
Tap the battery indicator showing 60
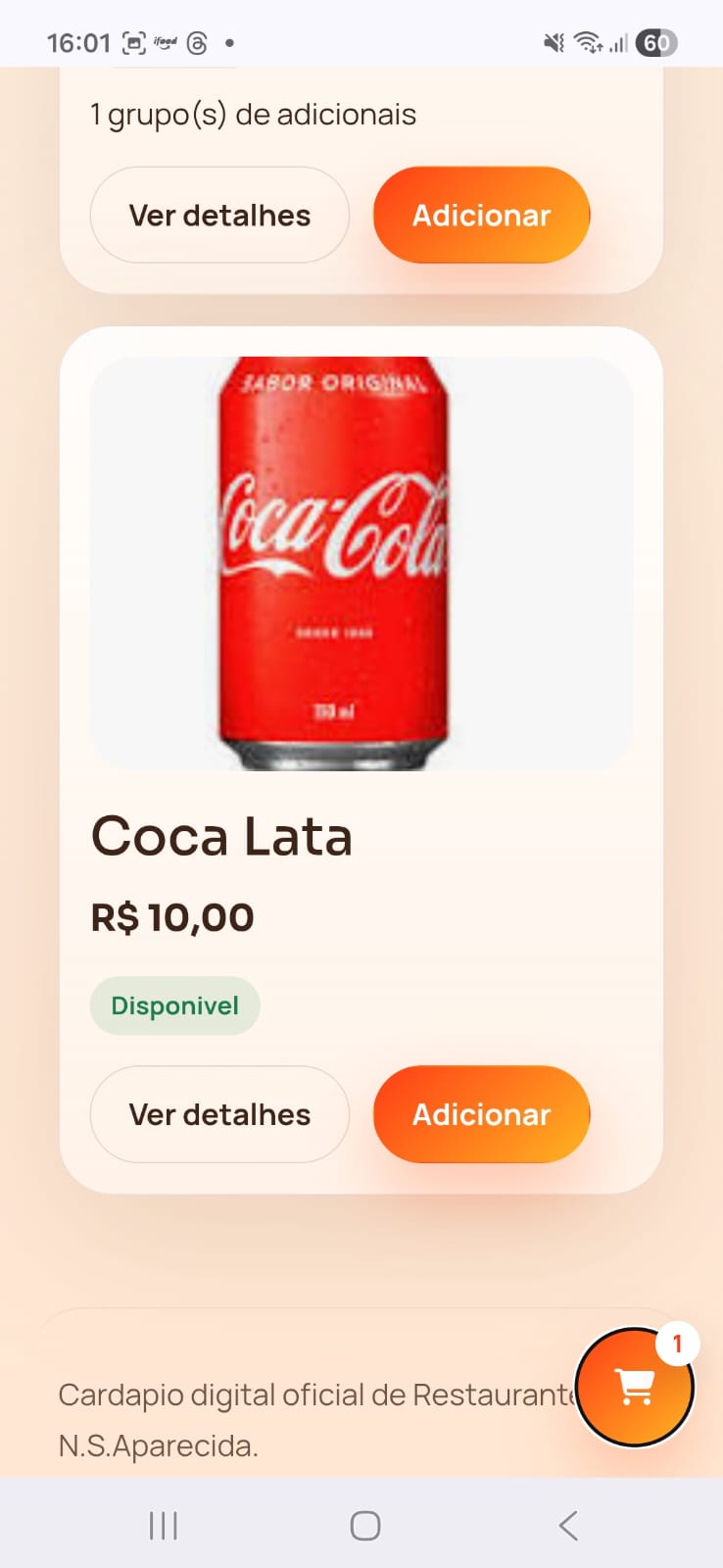point(657,42)
